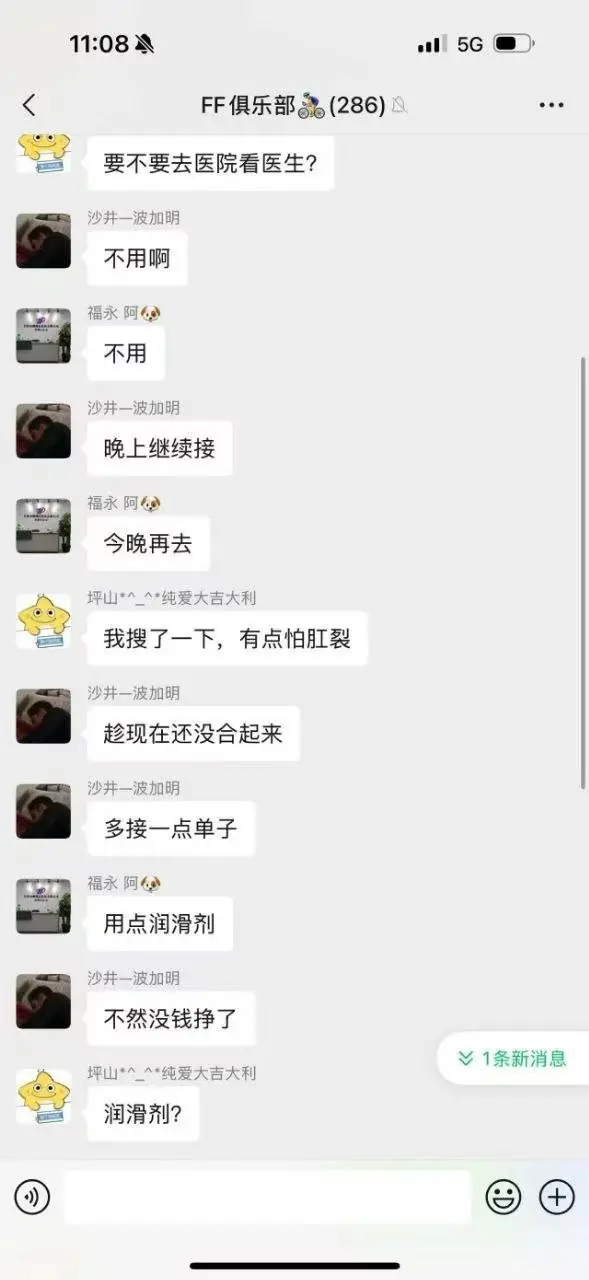Image resolution: width=589 pixels, height=1280 pixels.
Task: Open the chat info three-dot menu
Action: tap(551, 105)
